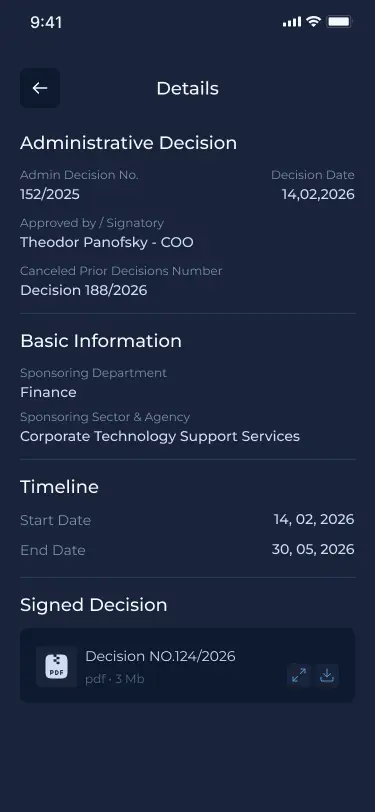Go back using the arrow button
Viewport: 375px width, 812px height.
tap(40, 88)
